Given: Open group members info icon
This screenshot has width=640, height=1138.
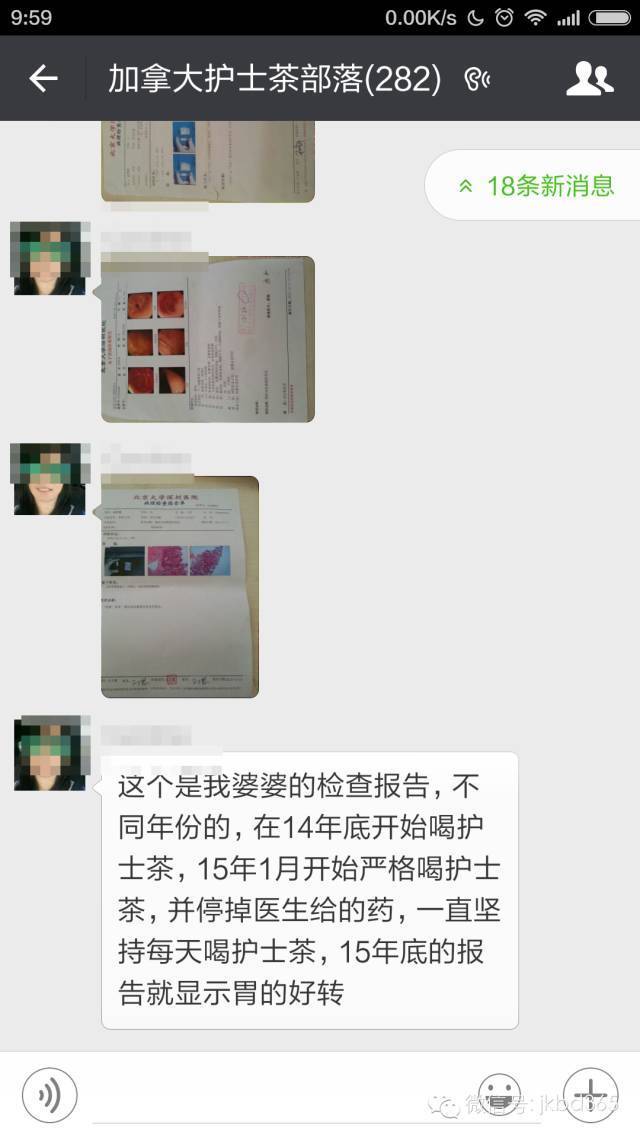Looking at the screenshot, I should (589, 78).
